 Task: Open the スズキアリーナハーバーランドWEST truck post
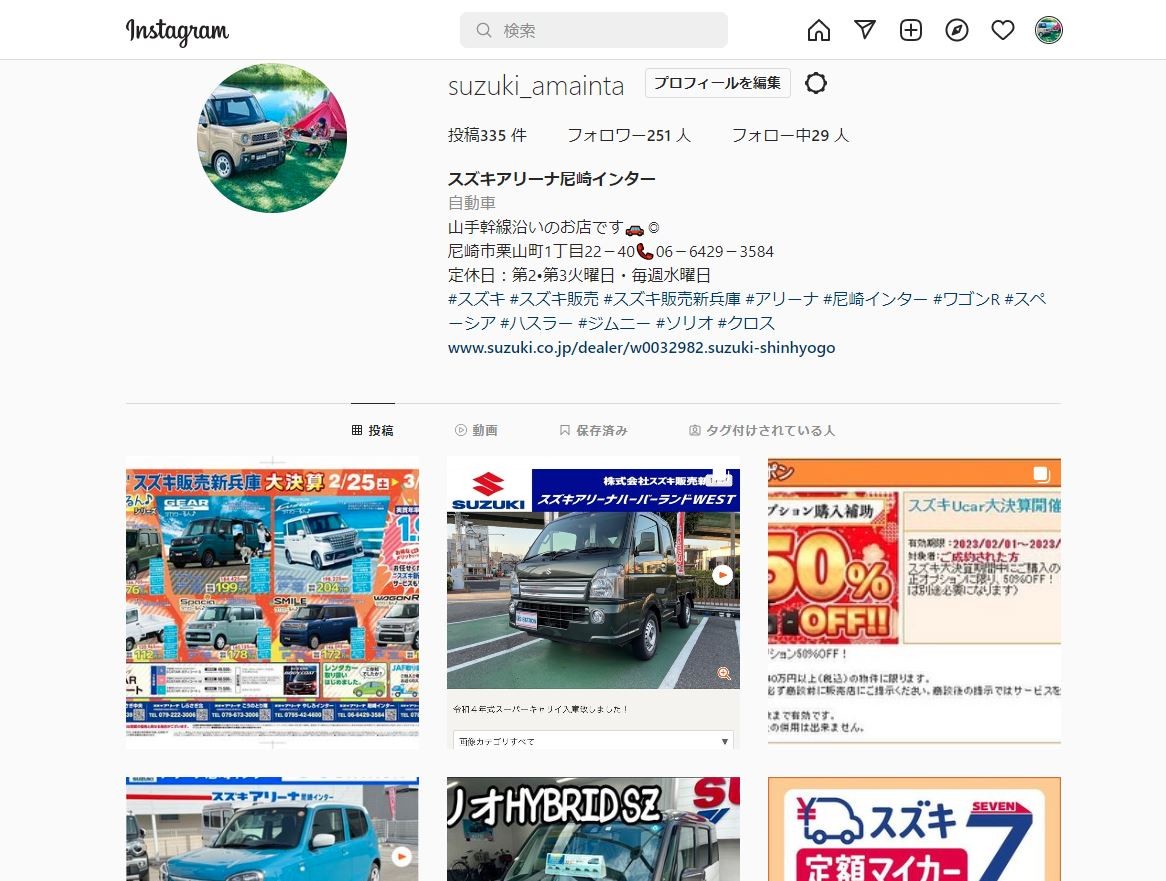593,602
